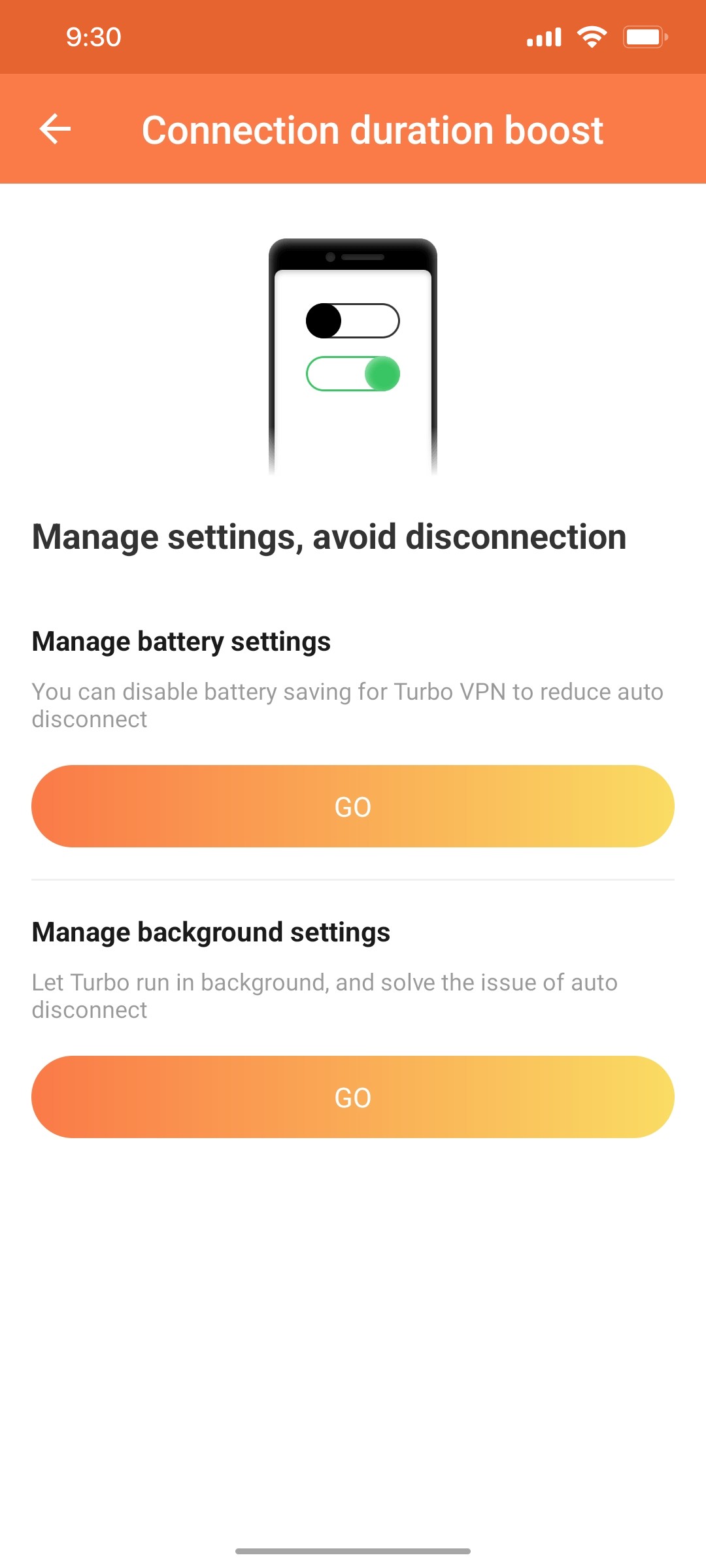Tap GO under Manage background settings
The image size is (706, 1568).
(353, 1096)
